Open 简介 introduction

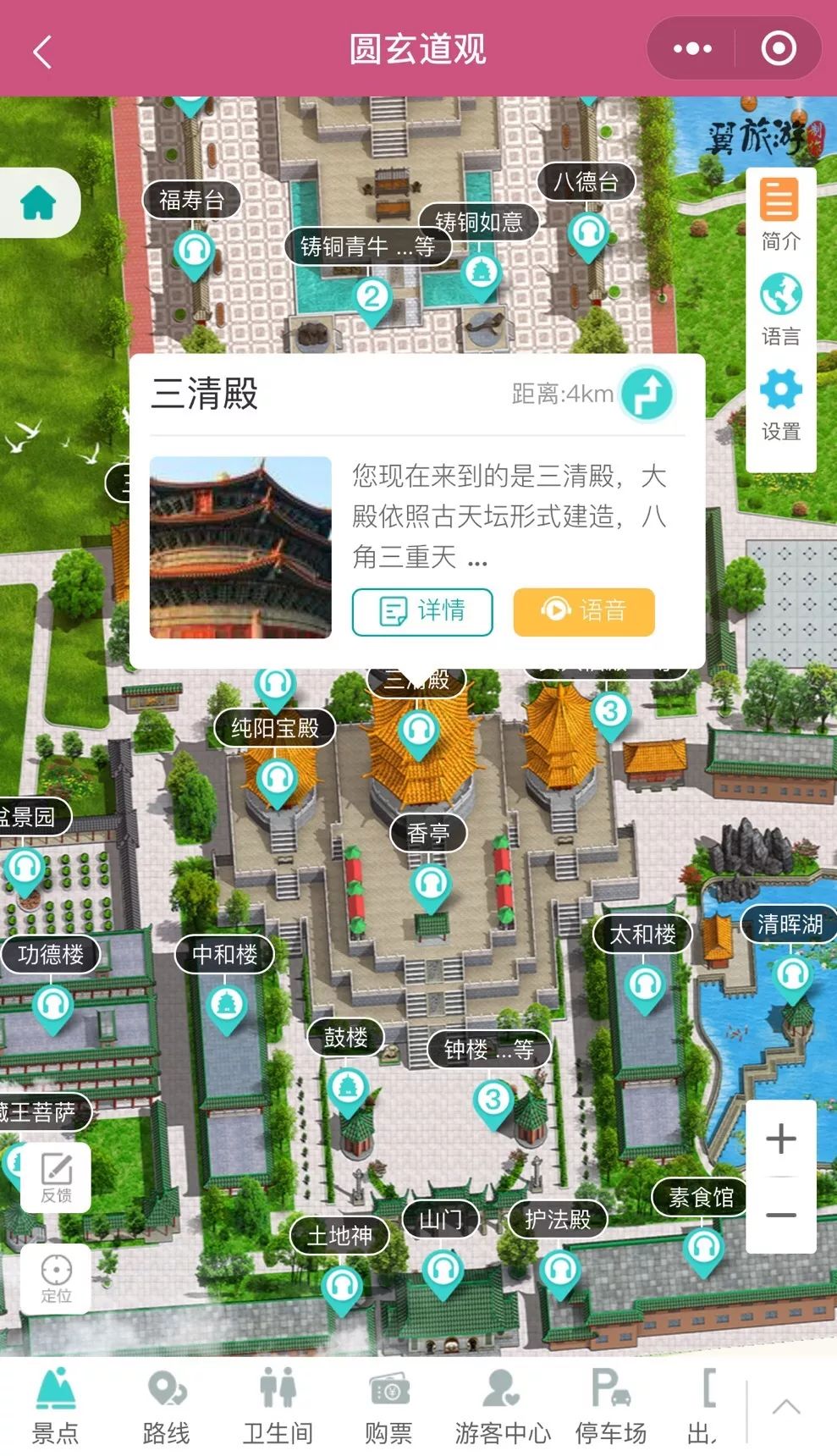click(x=780, y=215)
